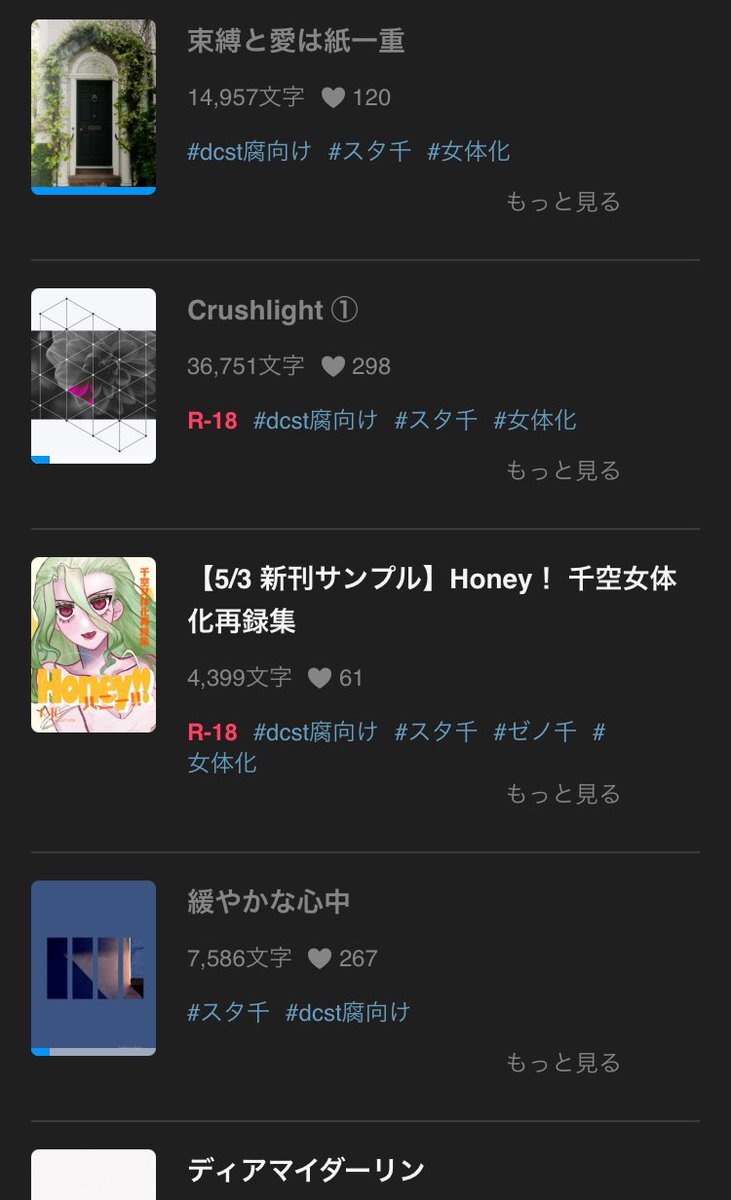Tap the #女体化 tag under 束縛と愛は紙一重

tap(469, 151)
